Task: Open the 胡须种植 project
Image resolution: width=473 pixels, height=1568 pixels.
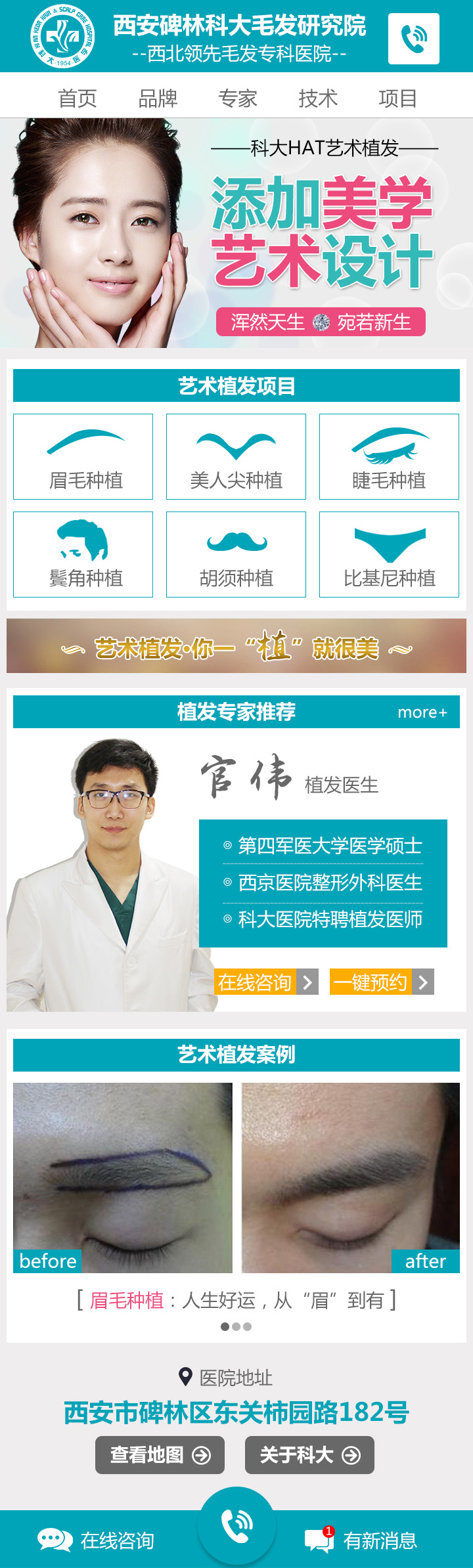Action: [x=236, y=555]
